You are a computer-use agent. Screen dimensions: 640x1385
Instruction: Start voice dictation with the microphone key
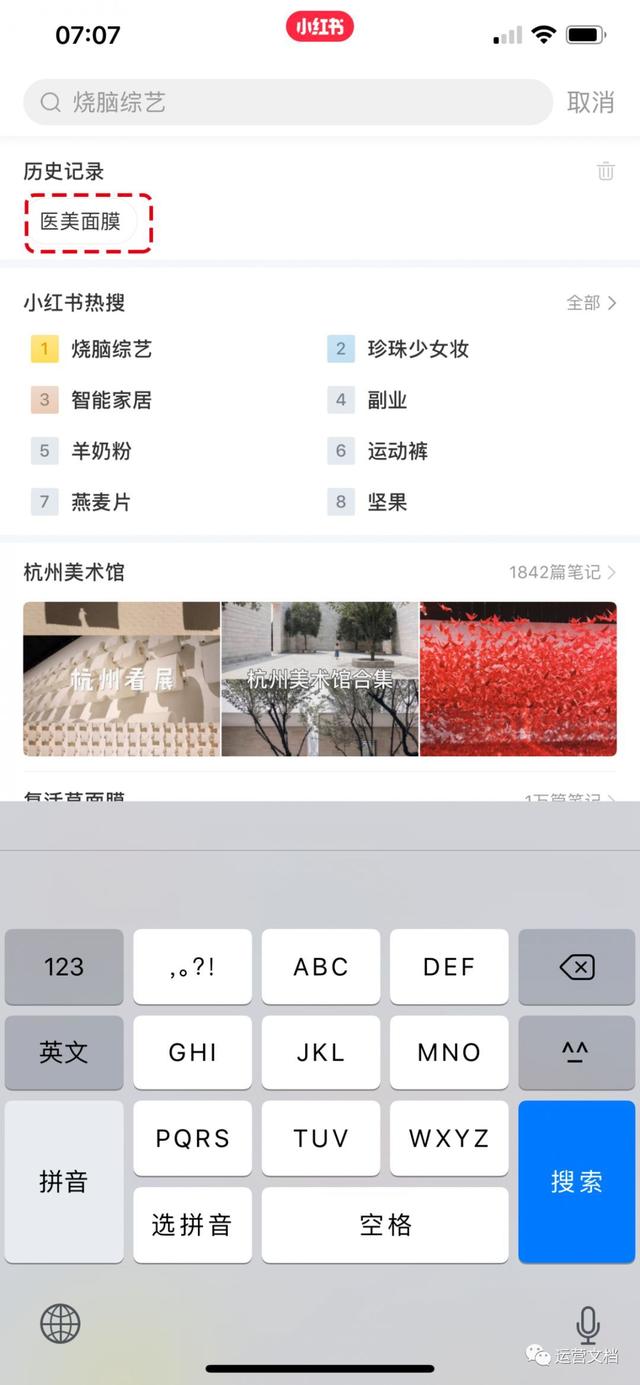point(588,1325)
